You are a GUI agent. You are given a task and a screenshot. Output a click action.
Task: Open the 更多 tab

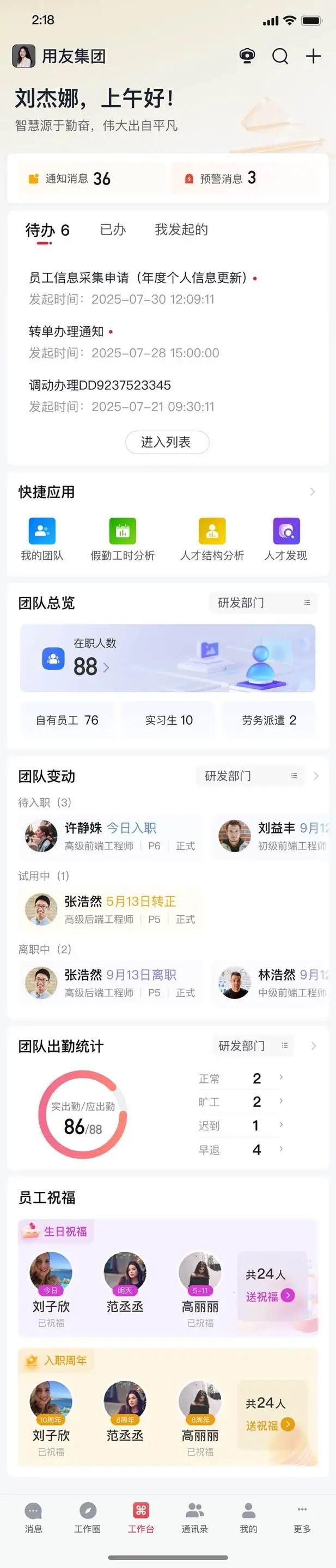click(302, 1517)
